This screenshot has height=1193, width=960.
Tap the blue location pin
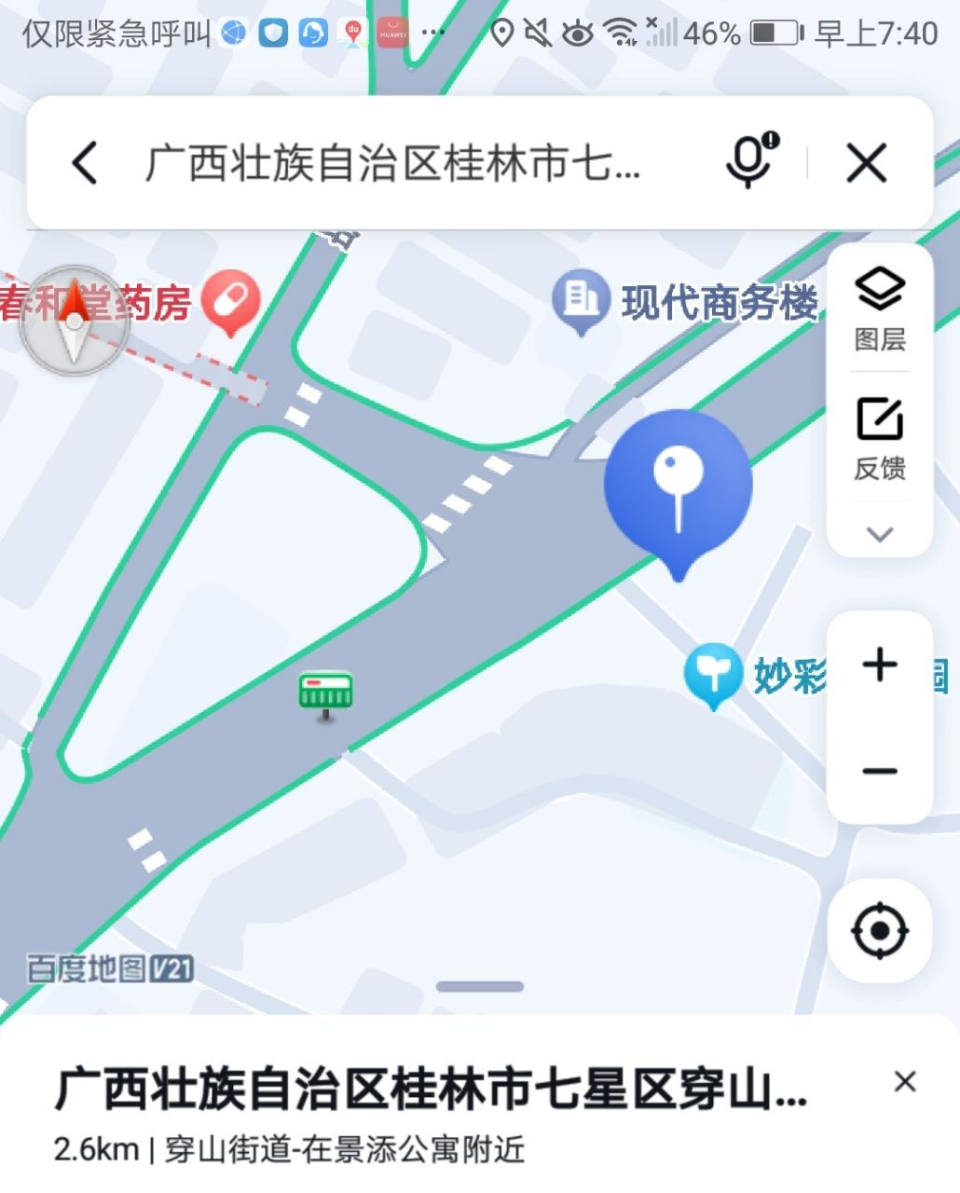678,487
